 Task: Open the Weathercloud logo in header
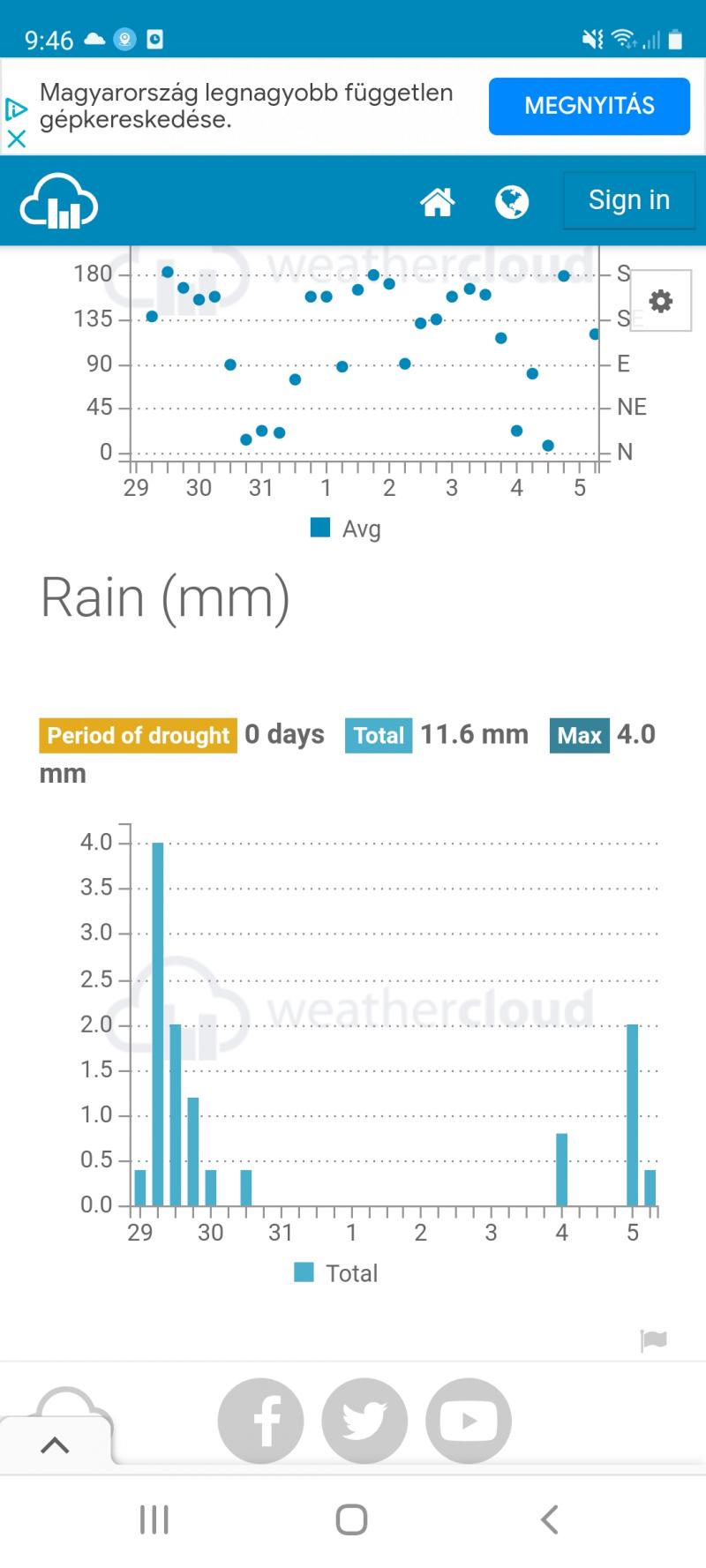point(58,201)
